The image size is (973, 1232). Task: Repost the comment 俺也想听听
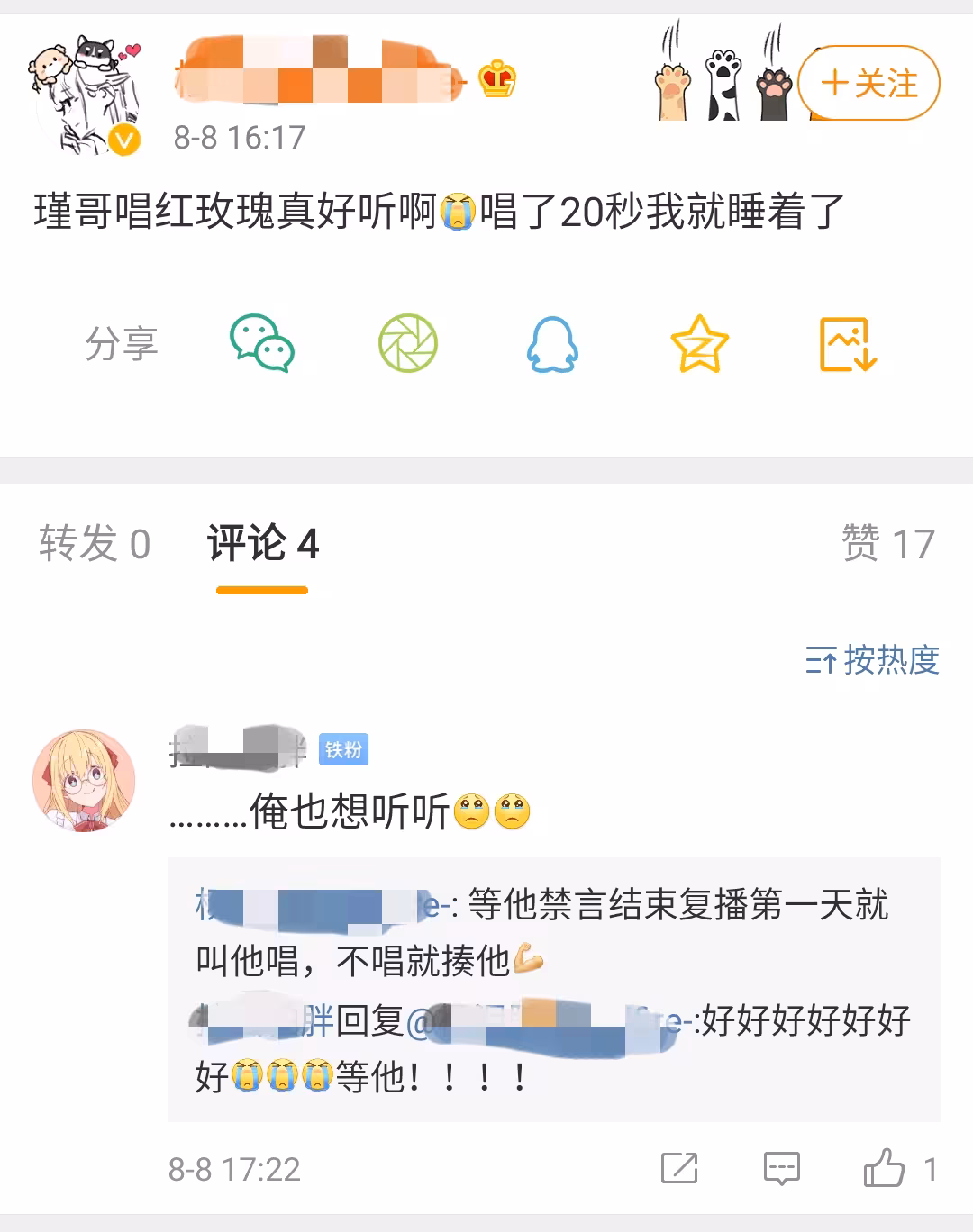[x=679, y=1168]
